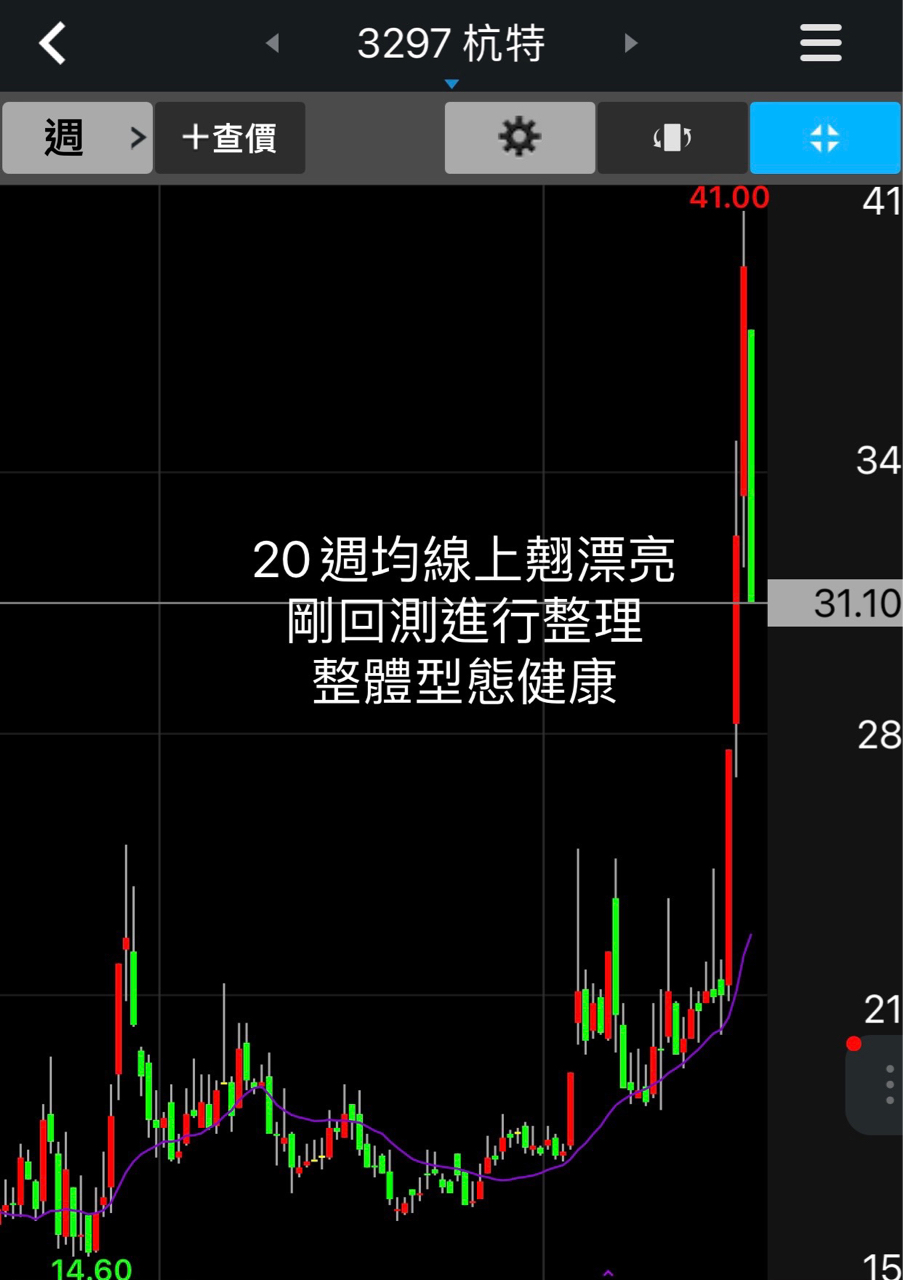Expand the stock title dropdown 3297 杭特
Viewport: 903px width, 1280px height.
pyautogui.click(x=451, y=47)
